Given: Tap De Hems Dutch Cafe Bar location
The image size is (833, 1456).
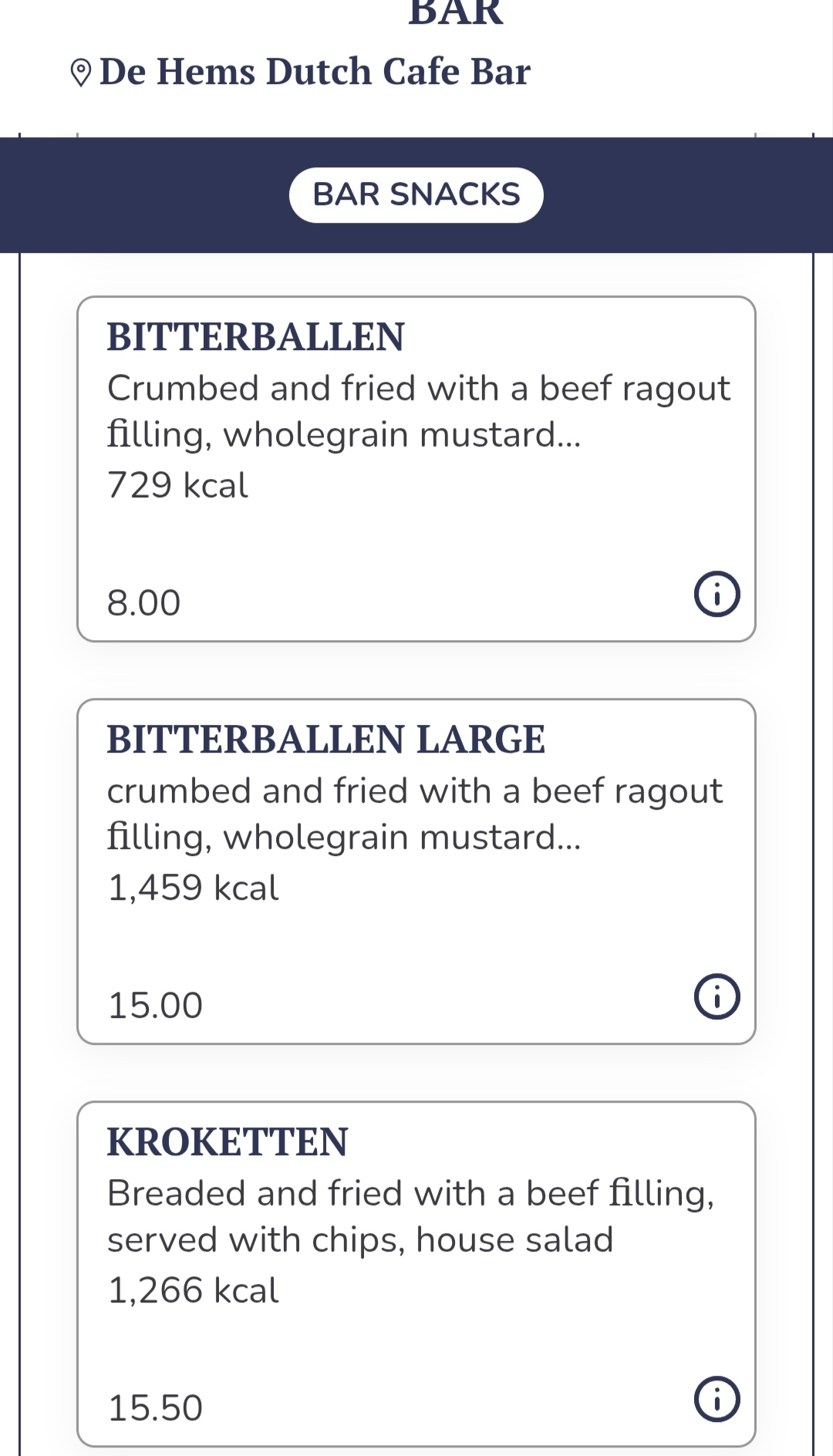Looking at the screenshot, I should (x=301, y=72).
